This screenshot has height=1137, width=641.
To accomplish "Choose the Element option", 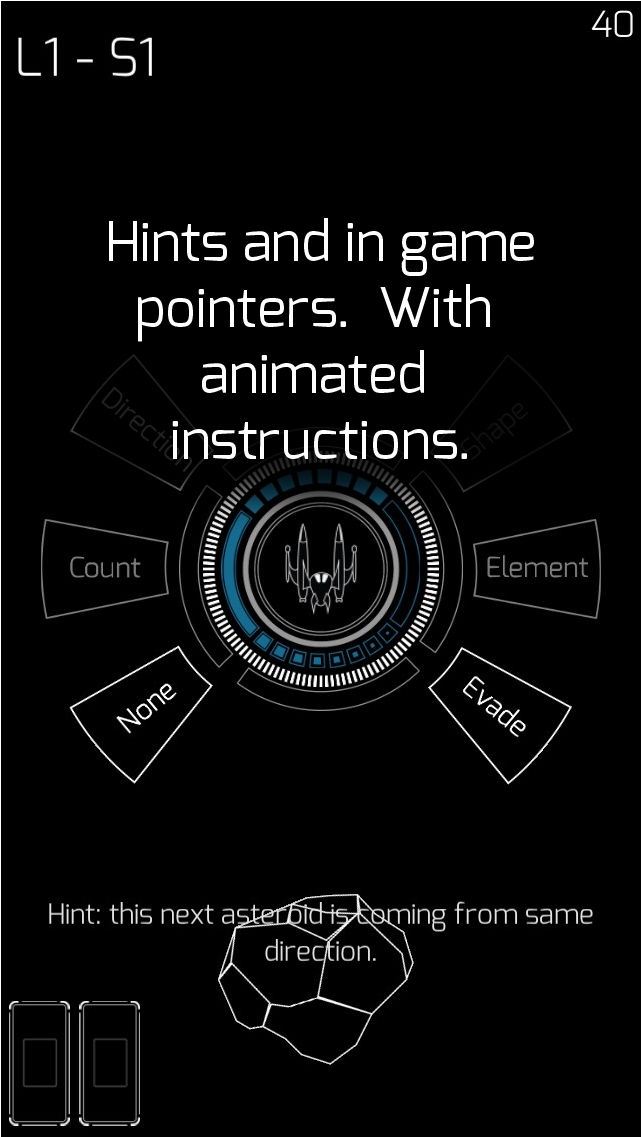I will click(x=537, y=567).
